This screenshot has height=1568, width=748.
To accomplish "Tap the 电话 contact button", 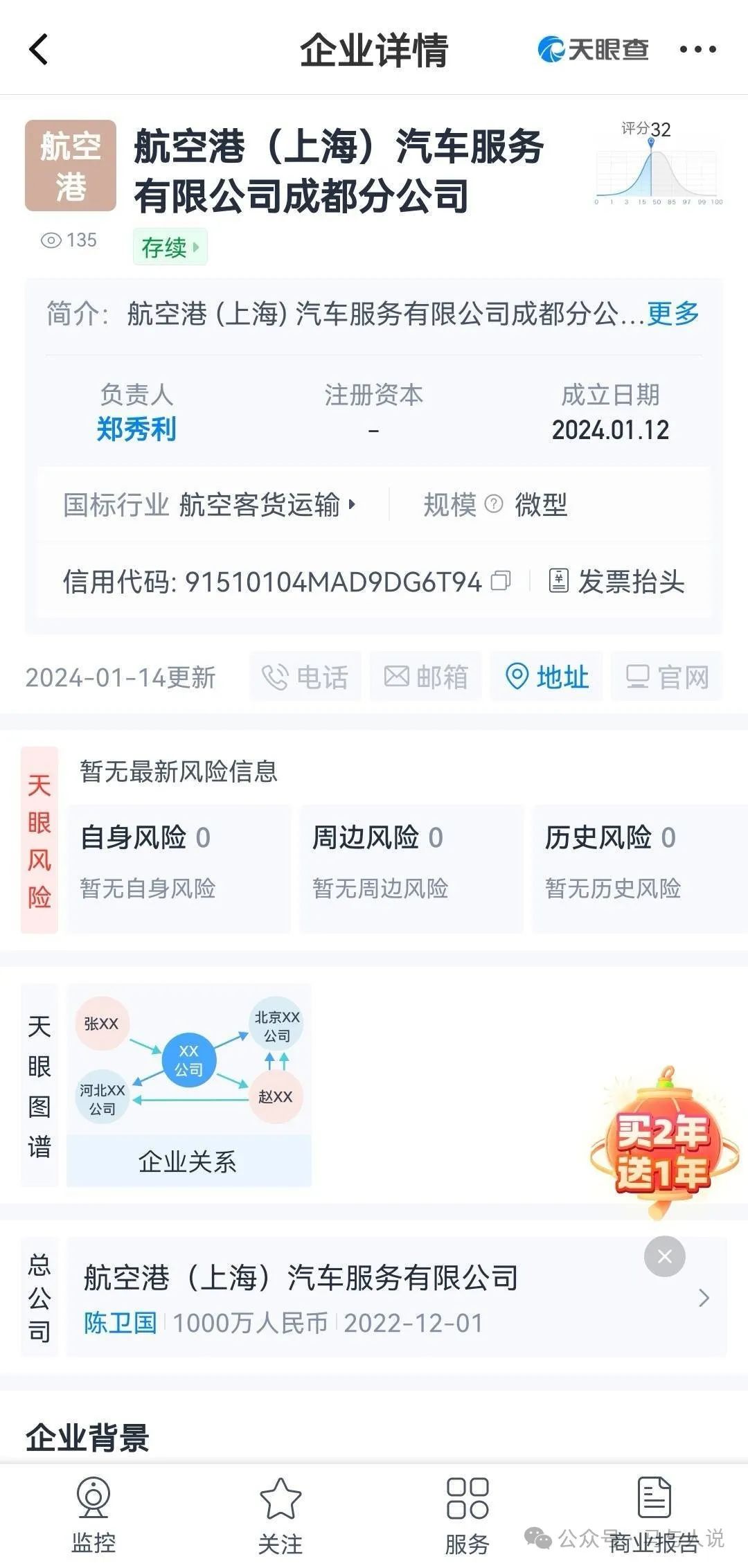I will (305, 677).
